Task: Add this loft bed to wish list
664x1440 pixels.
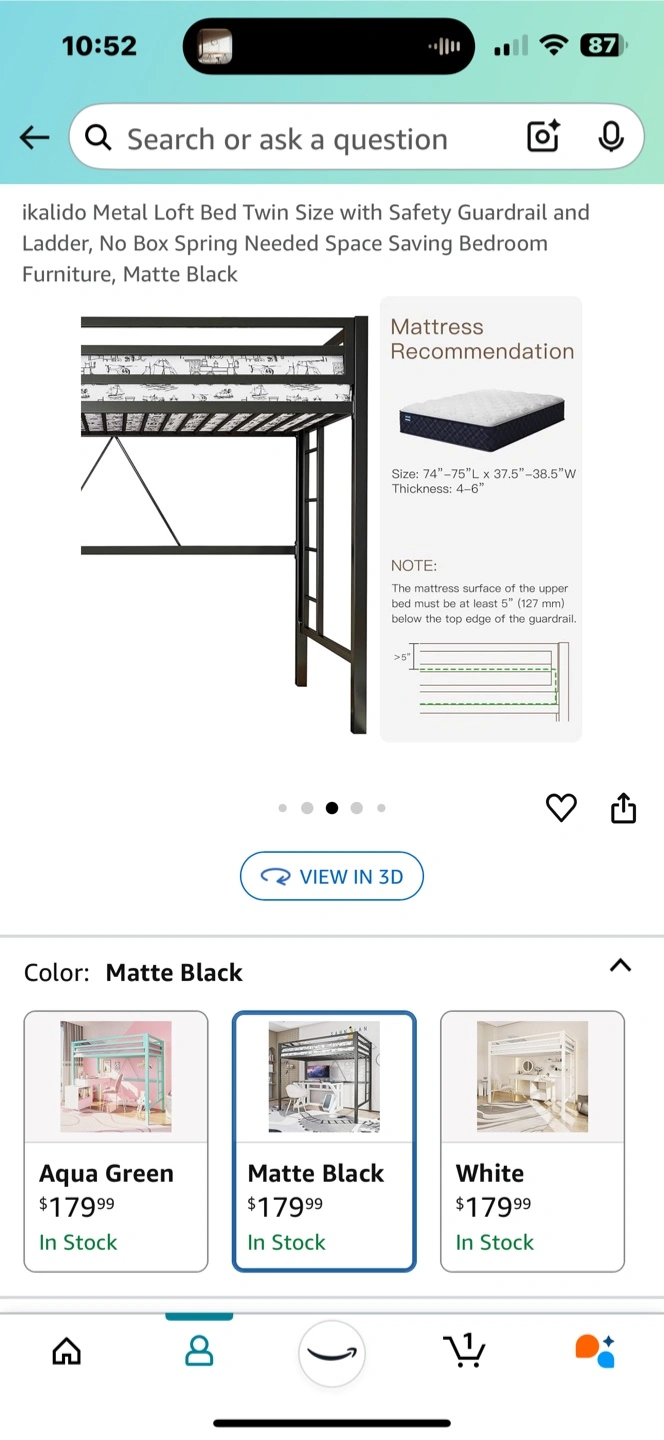Action: pos(561,807)
